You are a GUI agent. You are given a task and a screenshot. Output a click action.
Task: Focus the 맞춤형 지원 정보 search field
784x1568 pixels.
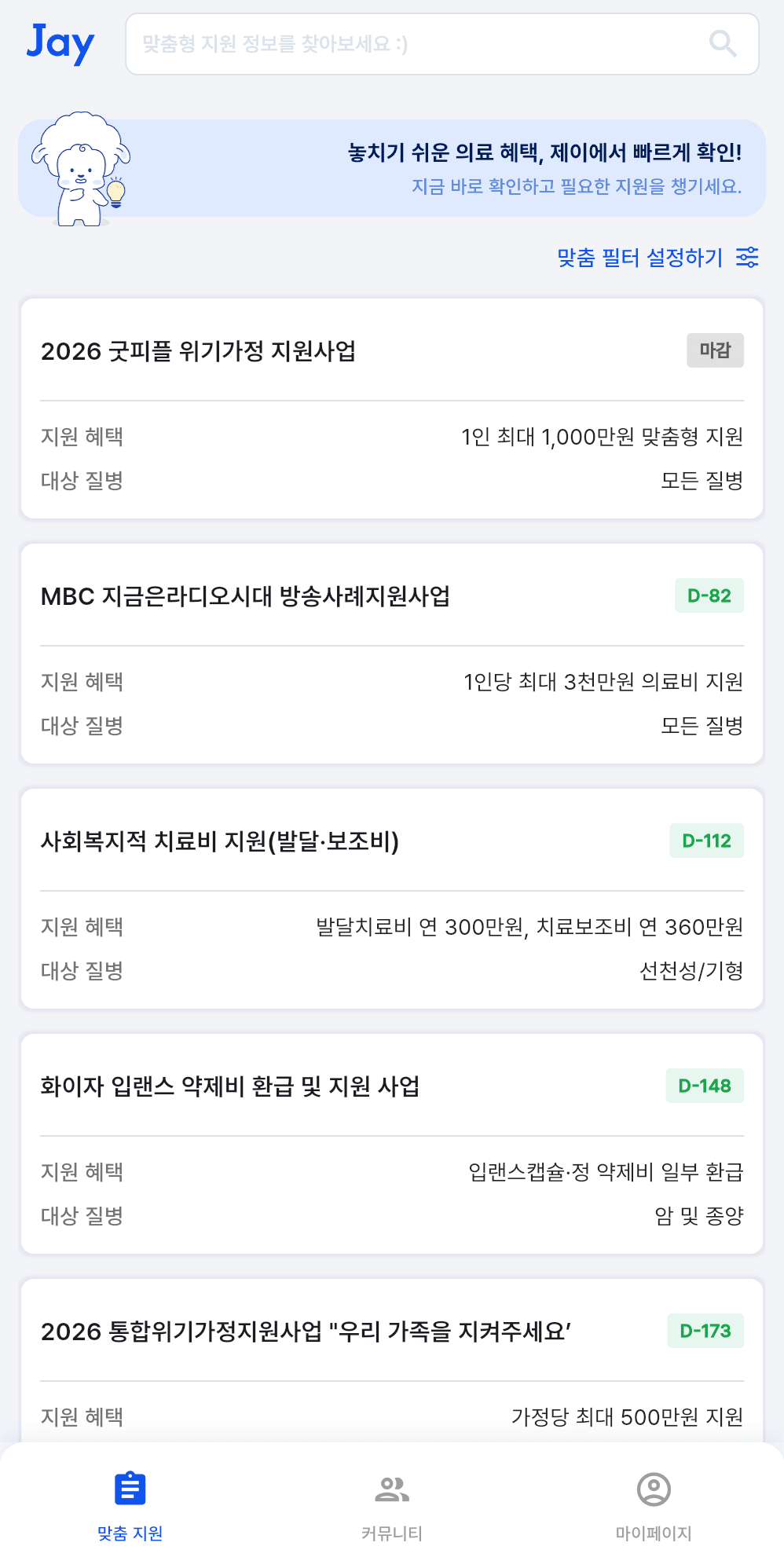(x=442, y=44)
